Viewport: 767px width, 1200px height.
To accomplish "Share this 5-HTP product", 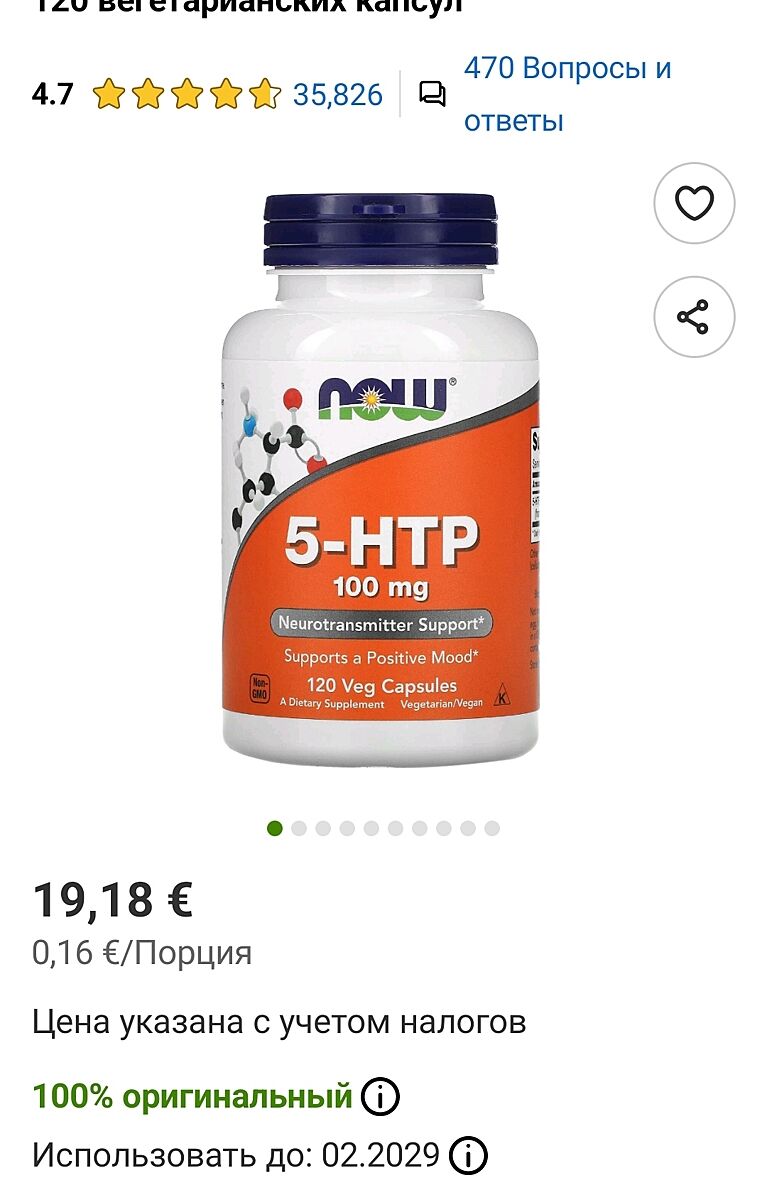I will pyautogui.click(x=694, y=318).
